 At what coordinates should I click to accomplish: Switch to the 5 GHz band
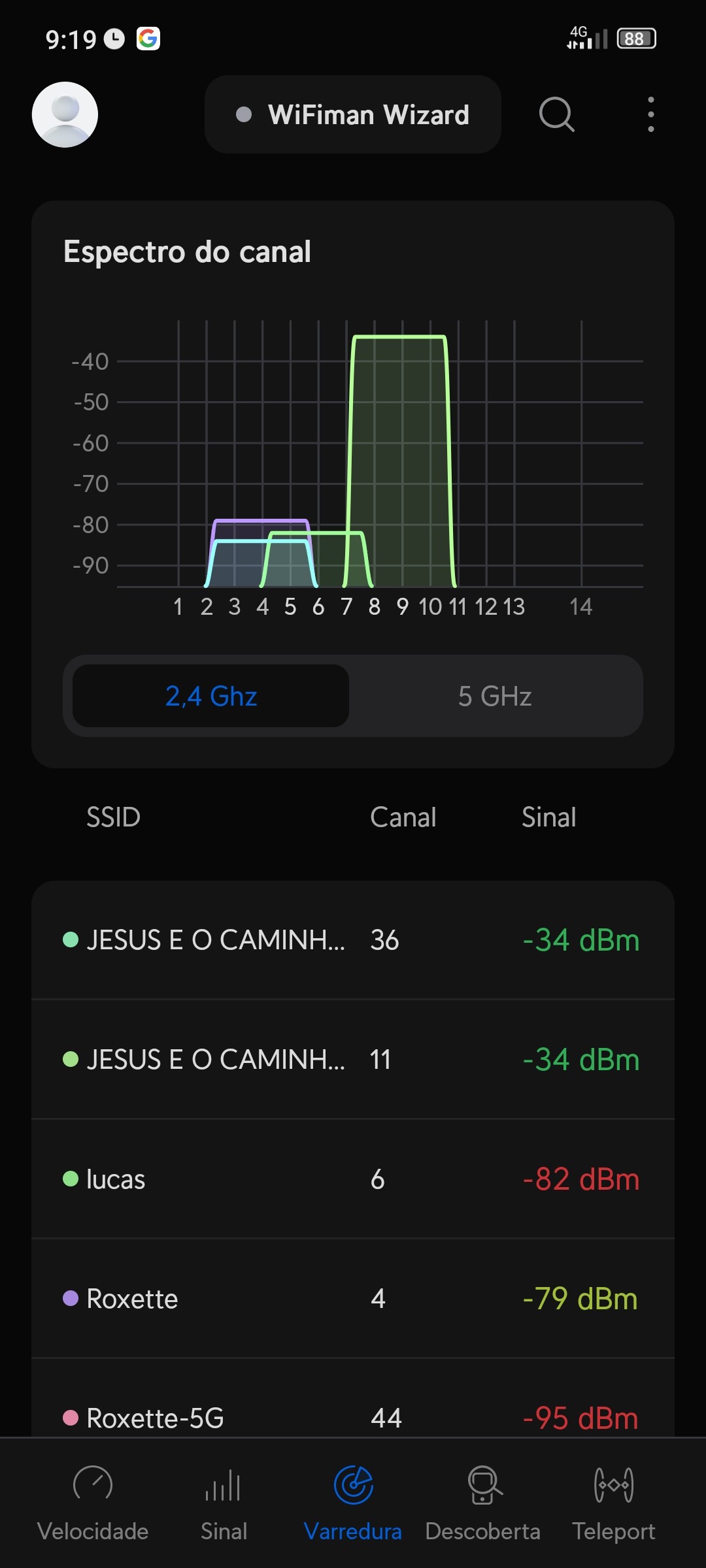point(495,696)
